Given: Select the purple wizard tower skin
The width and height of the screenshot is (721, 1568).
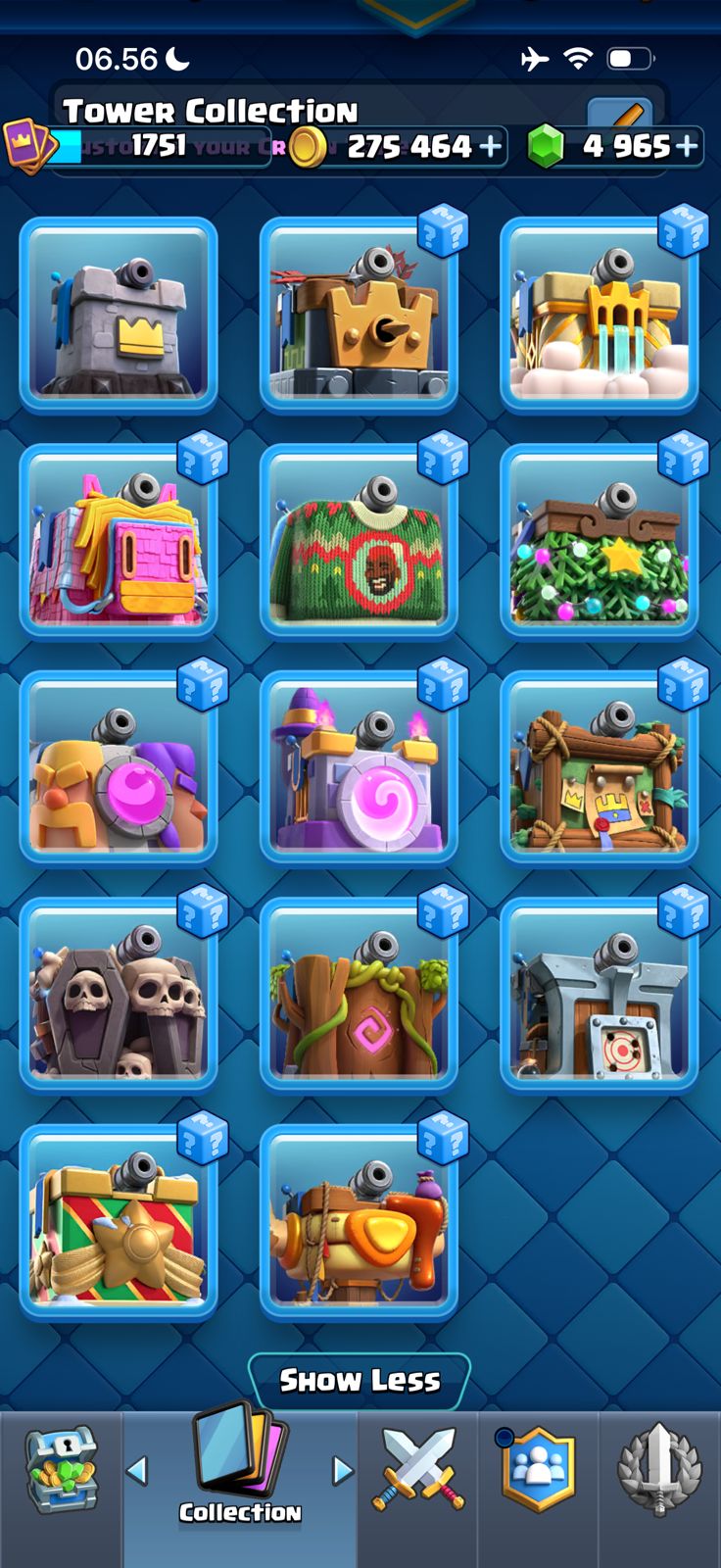Looking at the screenshot, I should click(x=359, y=767).
